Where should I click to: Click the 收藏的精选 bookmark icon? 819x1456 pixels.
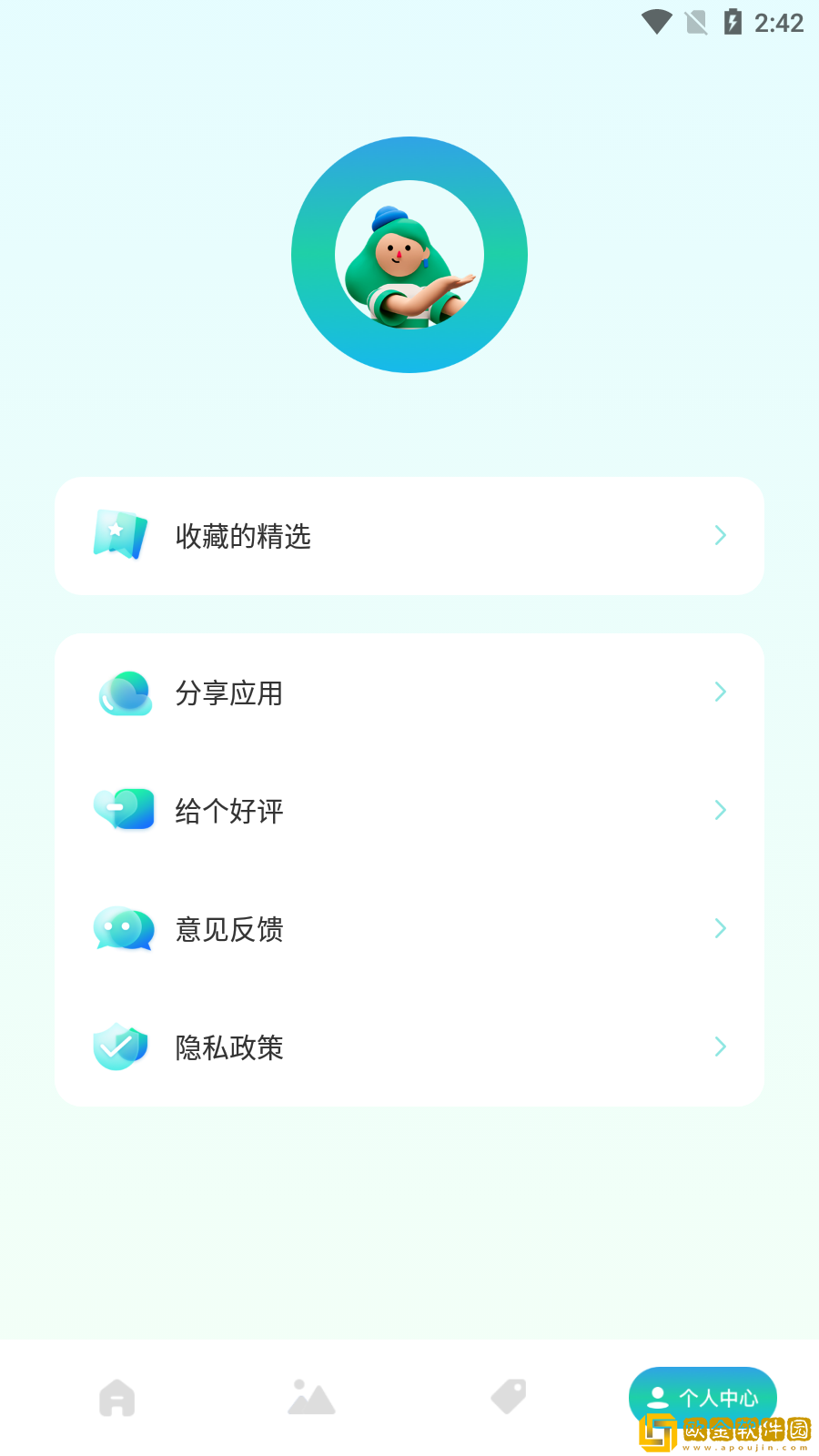pos(120,536)
